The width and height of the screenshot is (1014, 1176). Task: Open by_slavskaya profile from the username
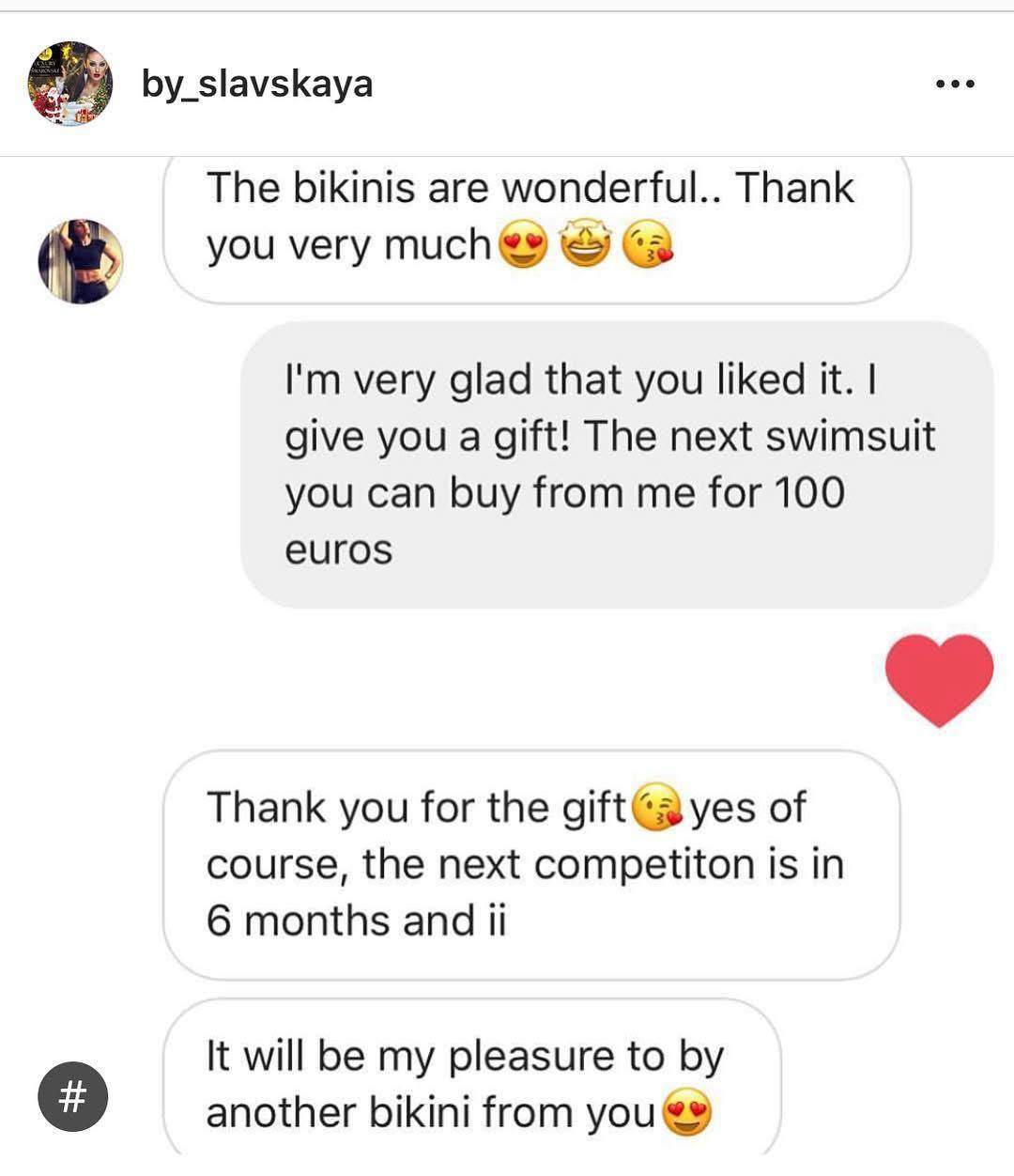click(257, 84)
